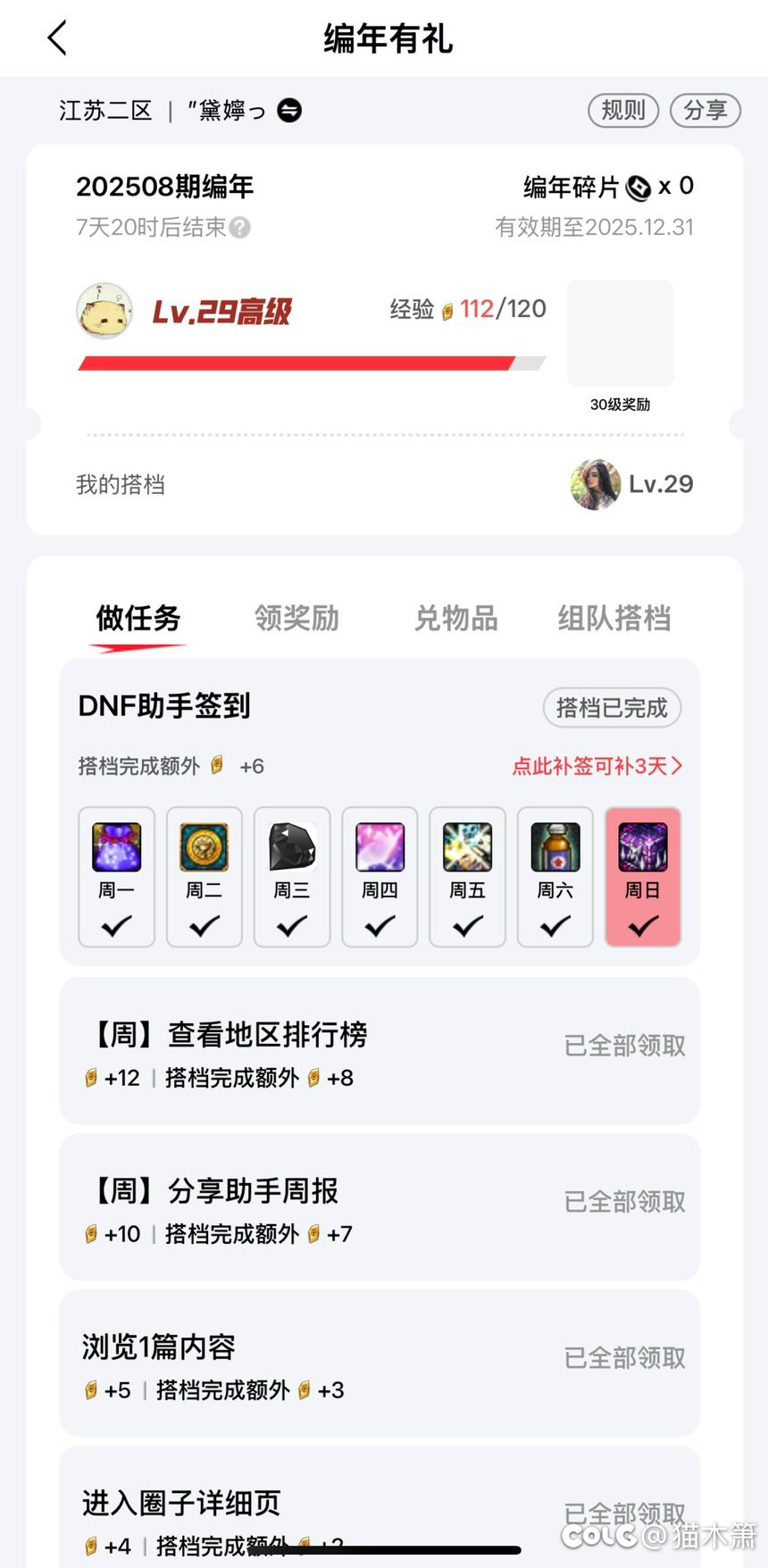This screenshot has width=768, height=1568.
Task: Open the 查看地区排行榜 weekly task
Action: pyautogui.click(x=380, y=1051)
